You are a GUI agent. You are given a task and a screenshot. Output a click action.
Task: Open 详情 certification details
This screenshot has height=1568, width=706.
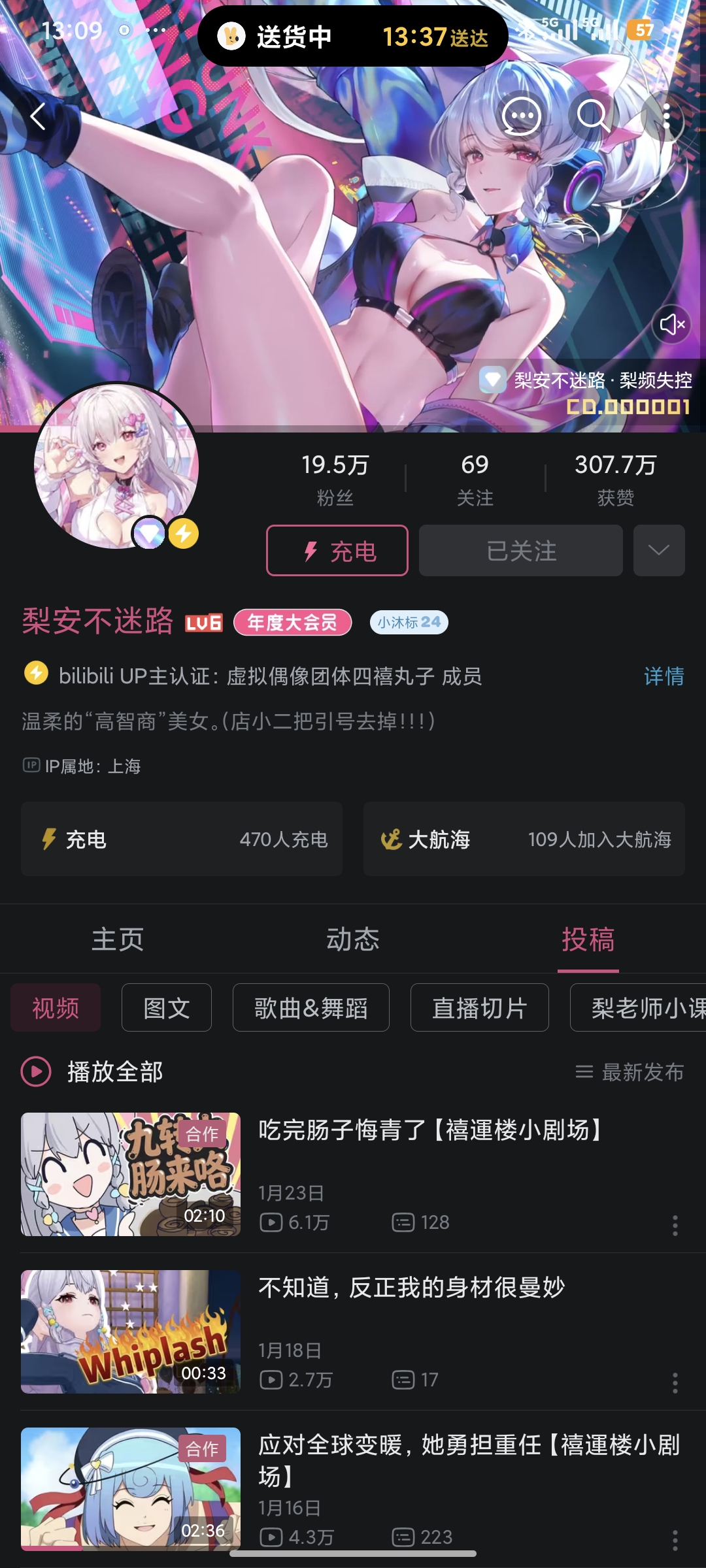(x=664, y=676)
